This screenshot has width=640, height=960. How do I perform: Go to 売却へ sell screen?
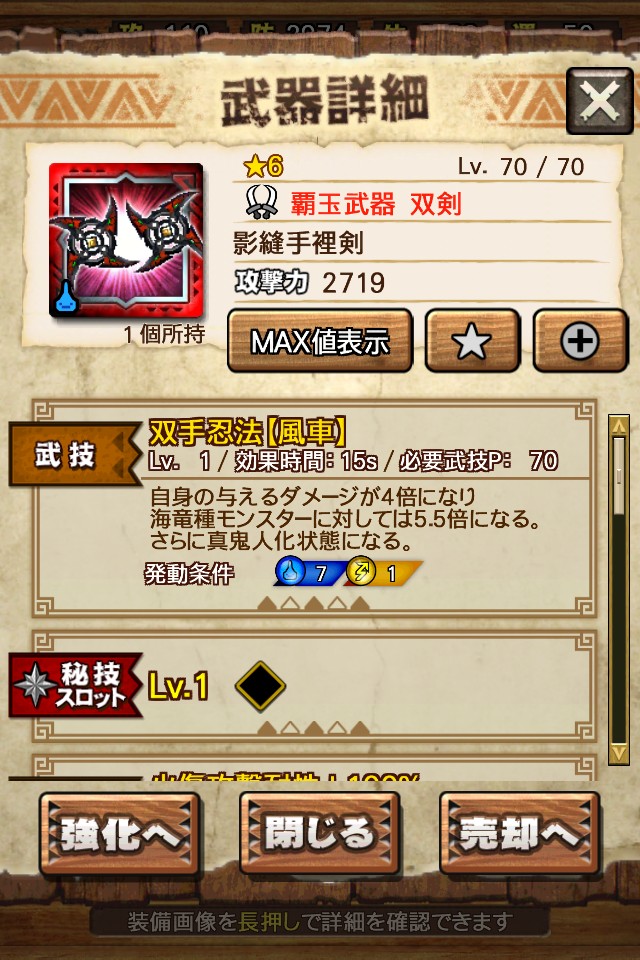[519, 833]
